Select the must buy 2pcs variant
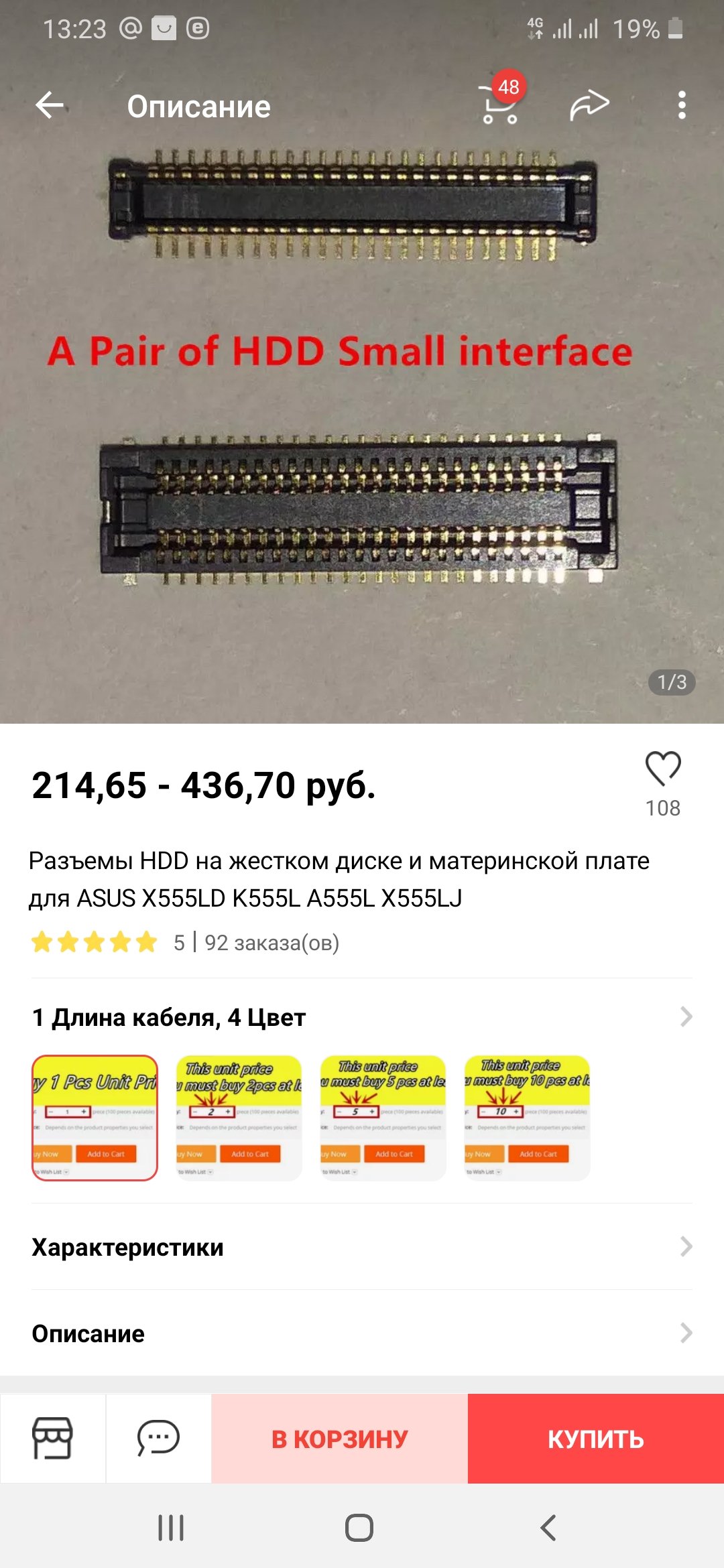The width and height of the screenshot is (724, 1568). pos(239,1118)
